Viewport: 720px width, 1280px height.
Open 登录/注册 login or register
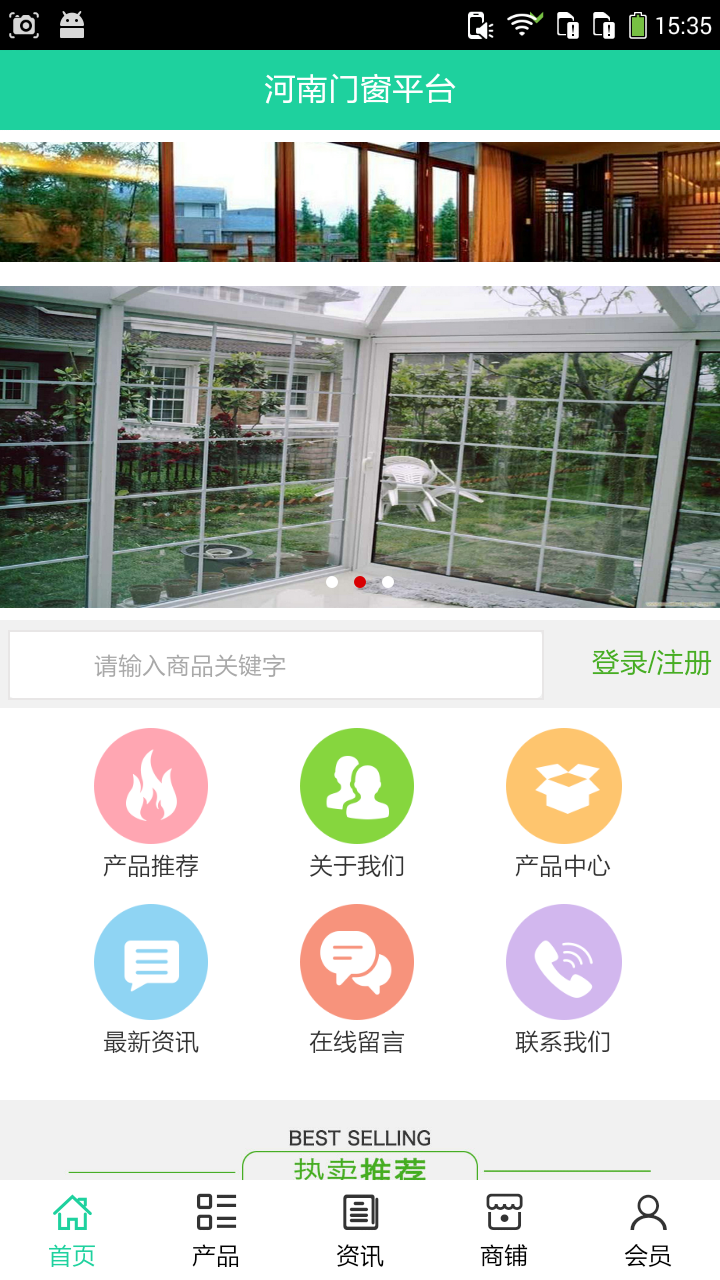coord(651,663)
